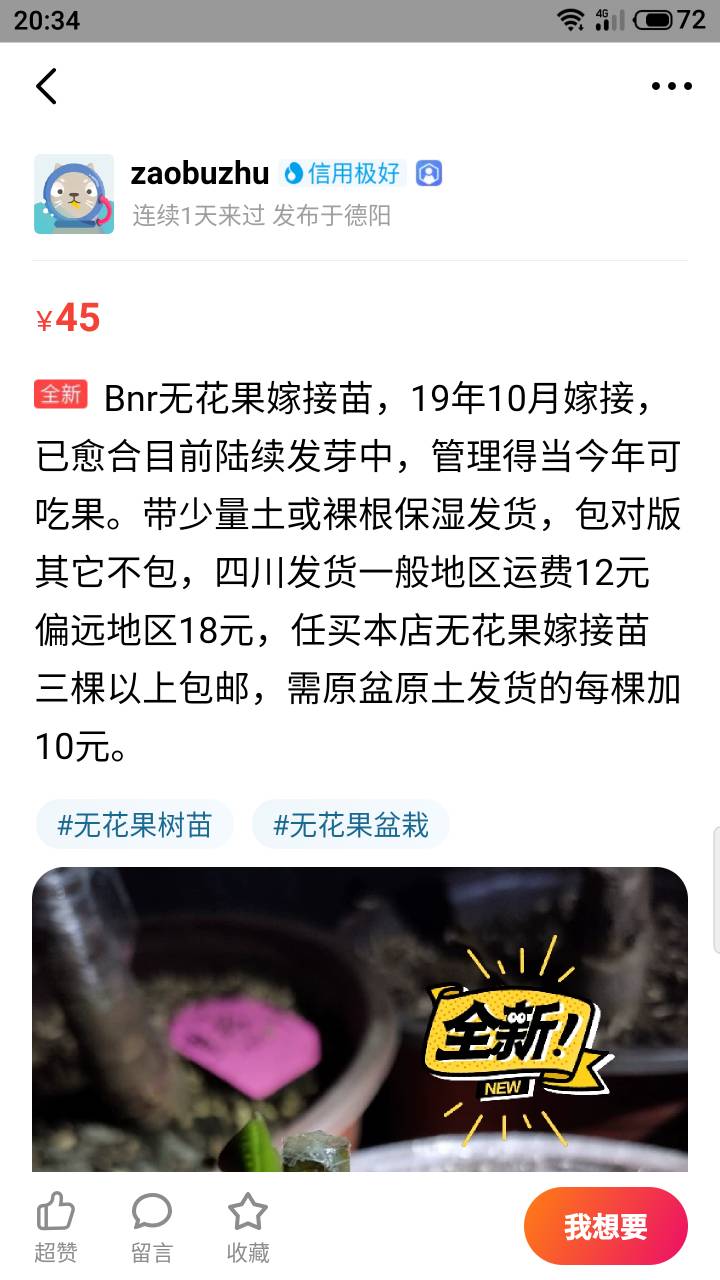Tap the 信用极好 credit badge
720x1280 pixels.
coord(342,173)
